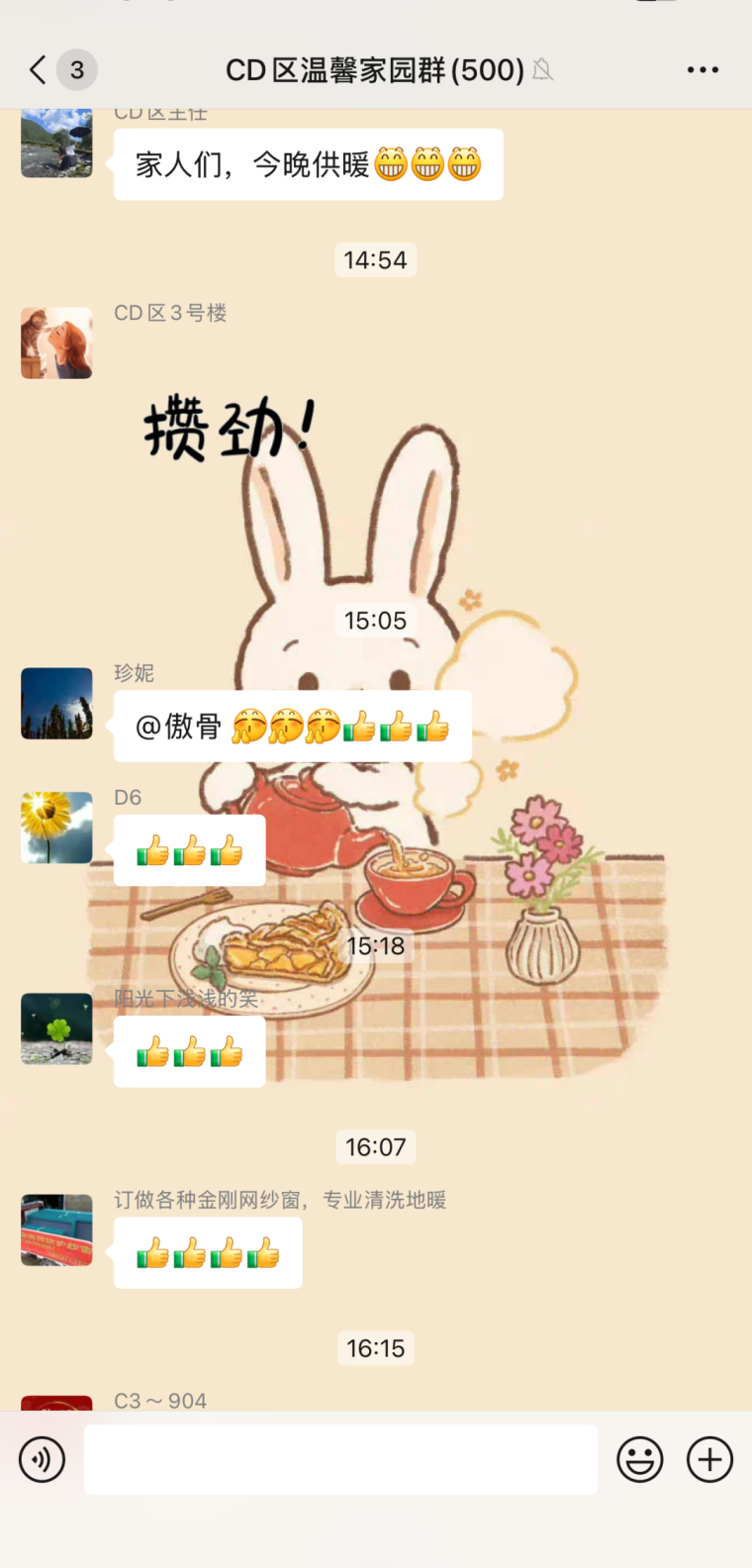Open the group chat options menu
Viewport: 752px width, 1568px height.
point(703,70)
